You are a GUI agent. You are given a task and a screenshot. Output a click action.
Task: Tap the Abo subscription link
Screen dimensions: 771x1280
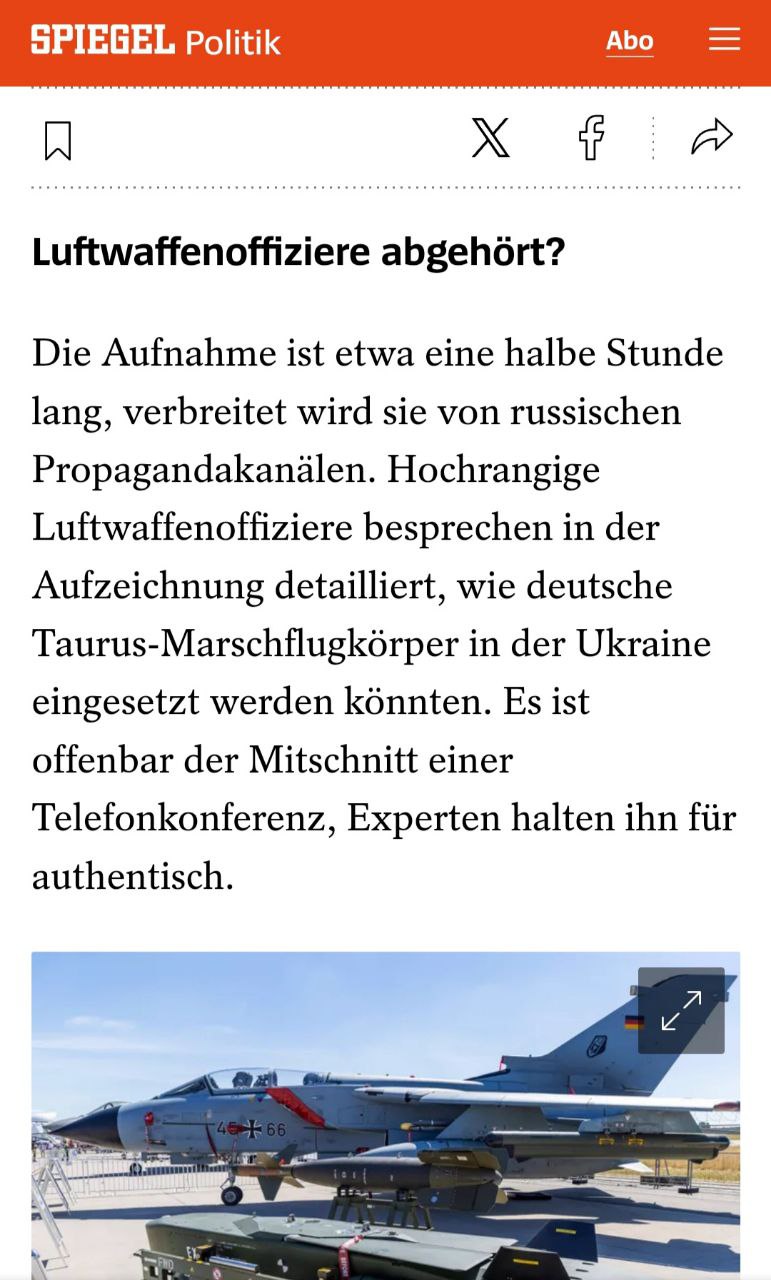coord(629,41)
